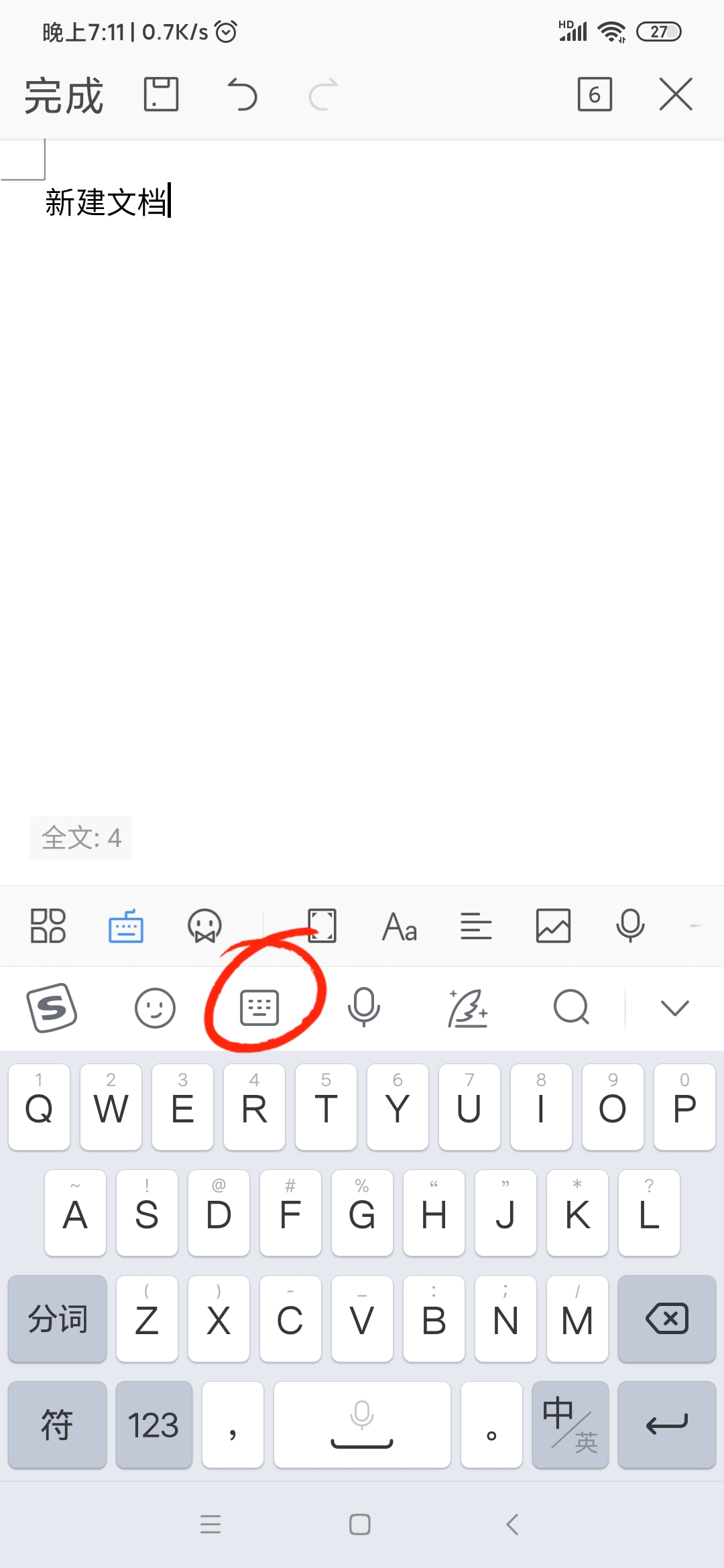The width and height of the screenshot is (724, 1568).
Task: Undo the last edit
Action: pyautogui.click(x=242, y=94)
